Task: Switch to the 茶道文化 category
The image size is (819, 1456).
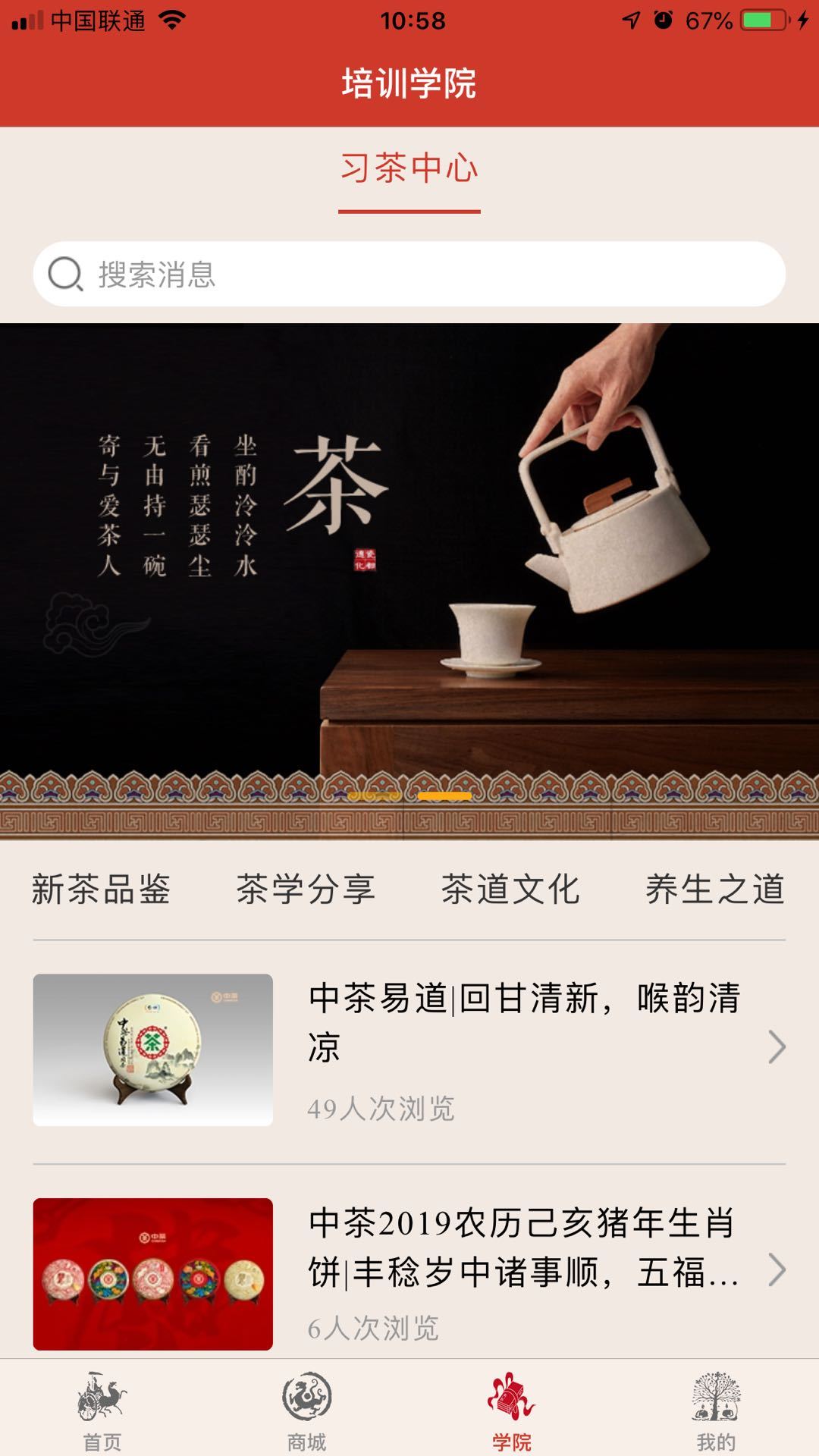Action: click(510, 890)
